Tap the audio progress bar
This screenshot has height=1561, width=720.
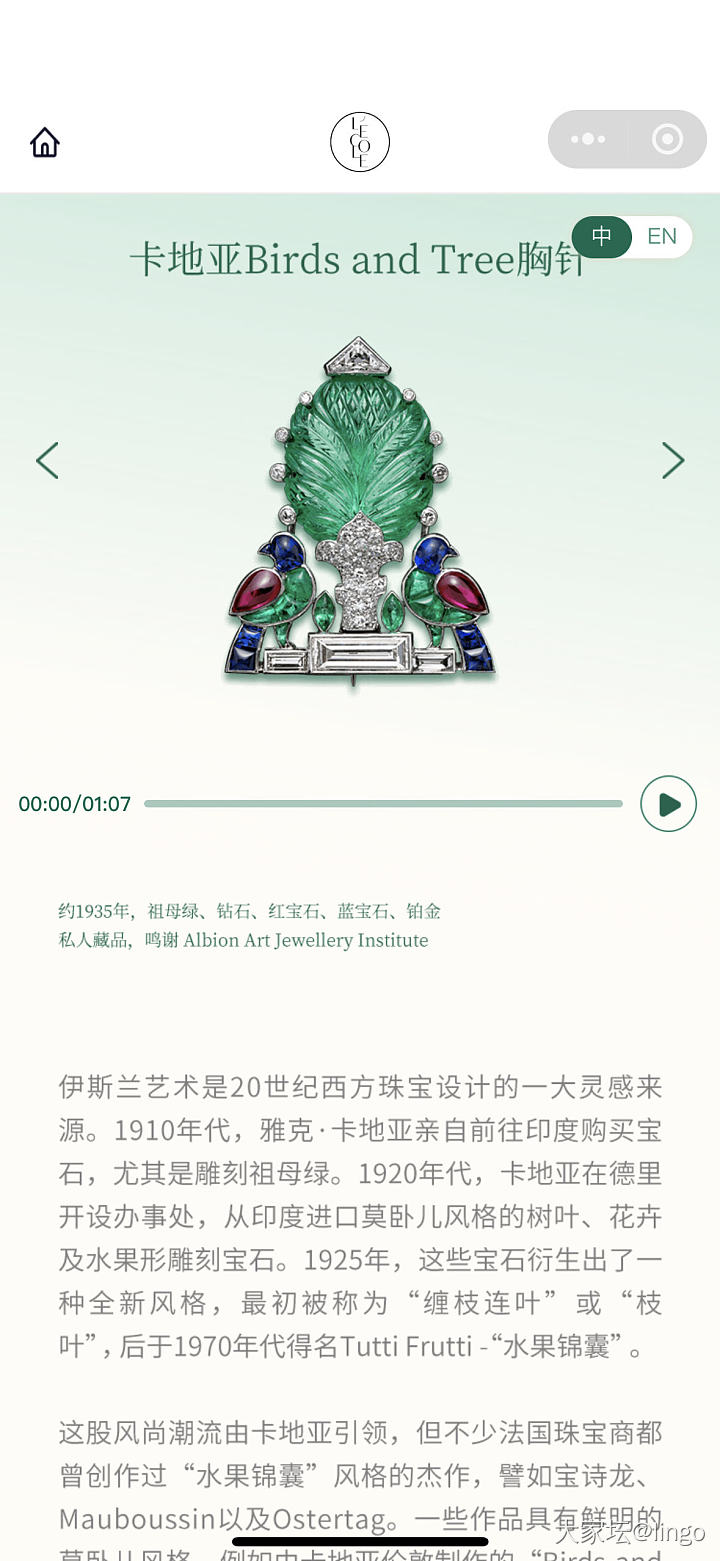(383, 804)
